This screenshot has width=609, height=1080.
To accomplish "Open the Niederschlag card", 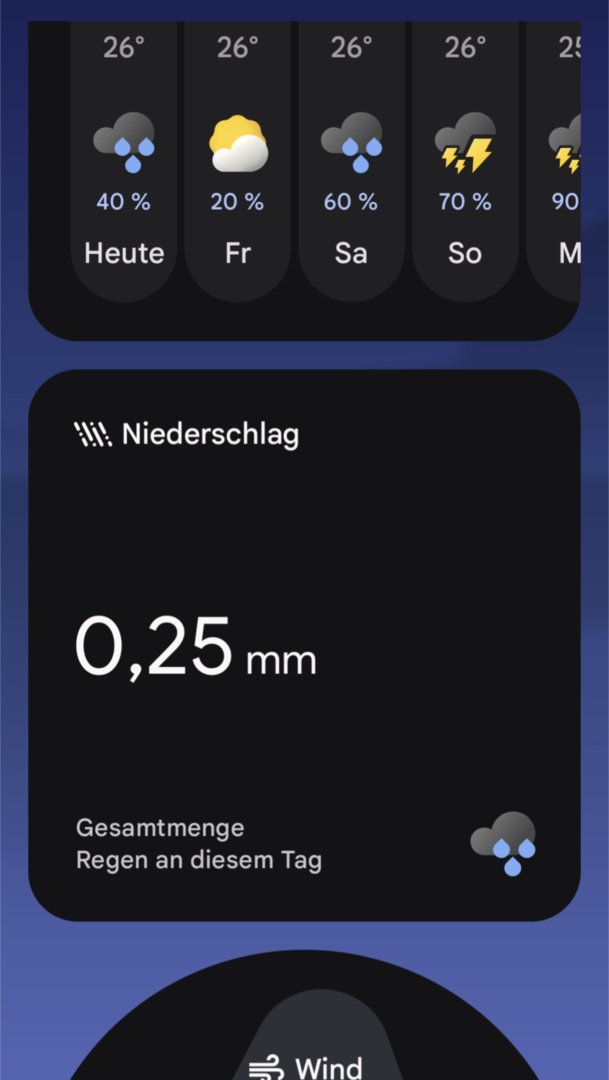I will point(304,645).
